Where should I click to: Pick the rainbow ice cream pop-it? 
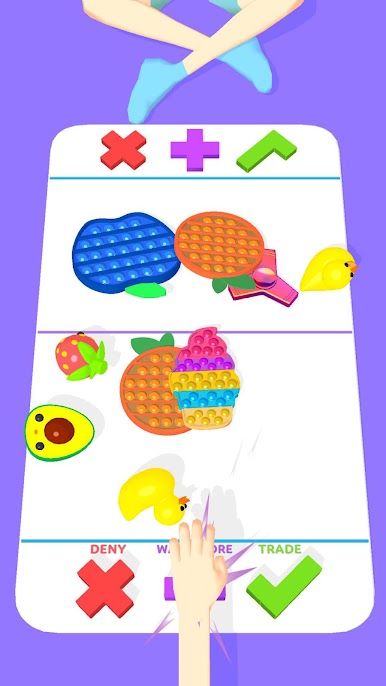[x=205, y=379]
